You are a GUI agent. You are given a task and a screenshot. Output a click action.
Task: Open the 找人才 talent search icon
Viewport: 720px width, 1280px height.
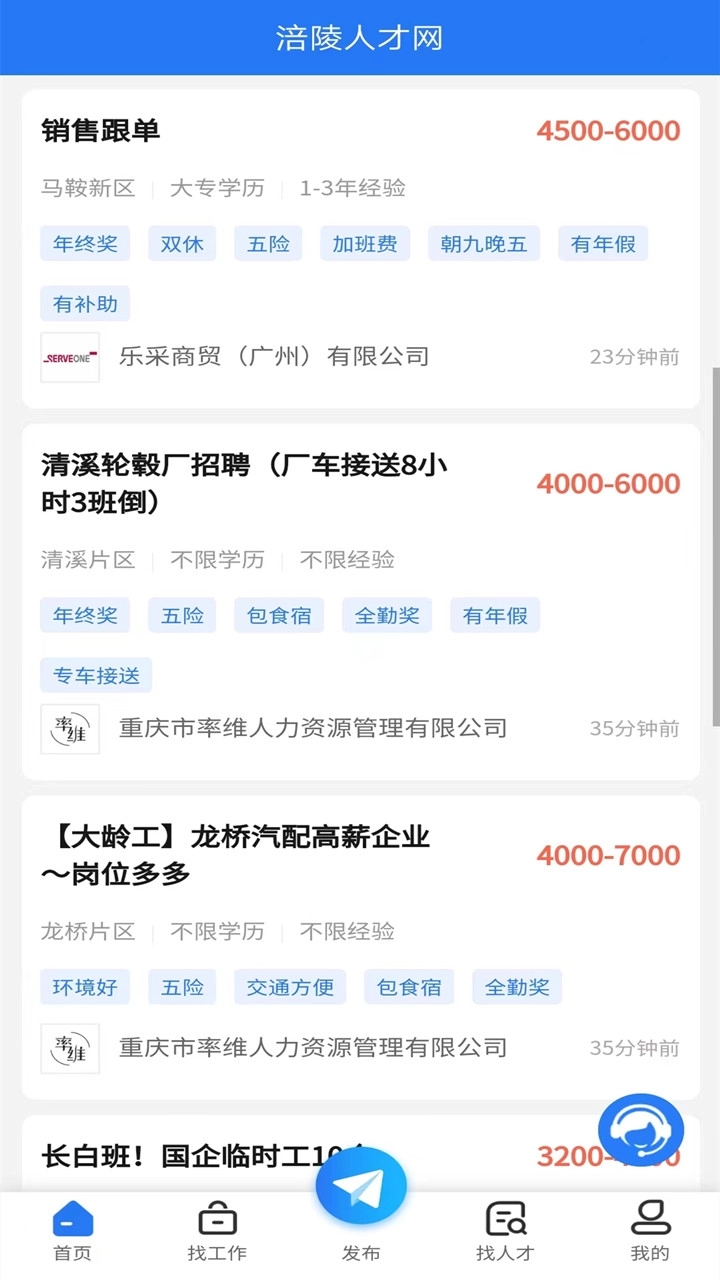pos(505,1220)
